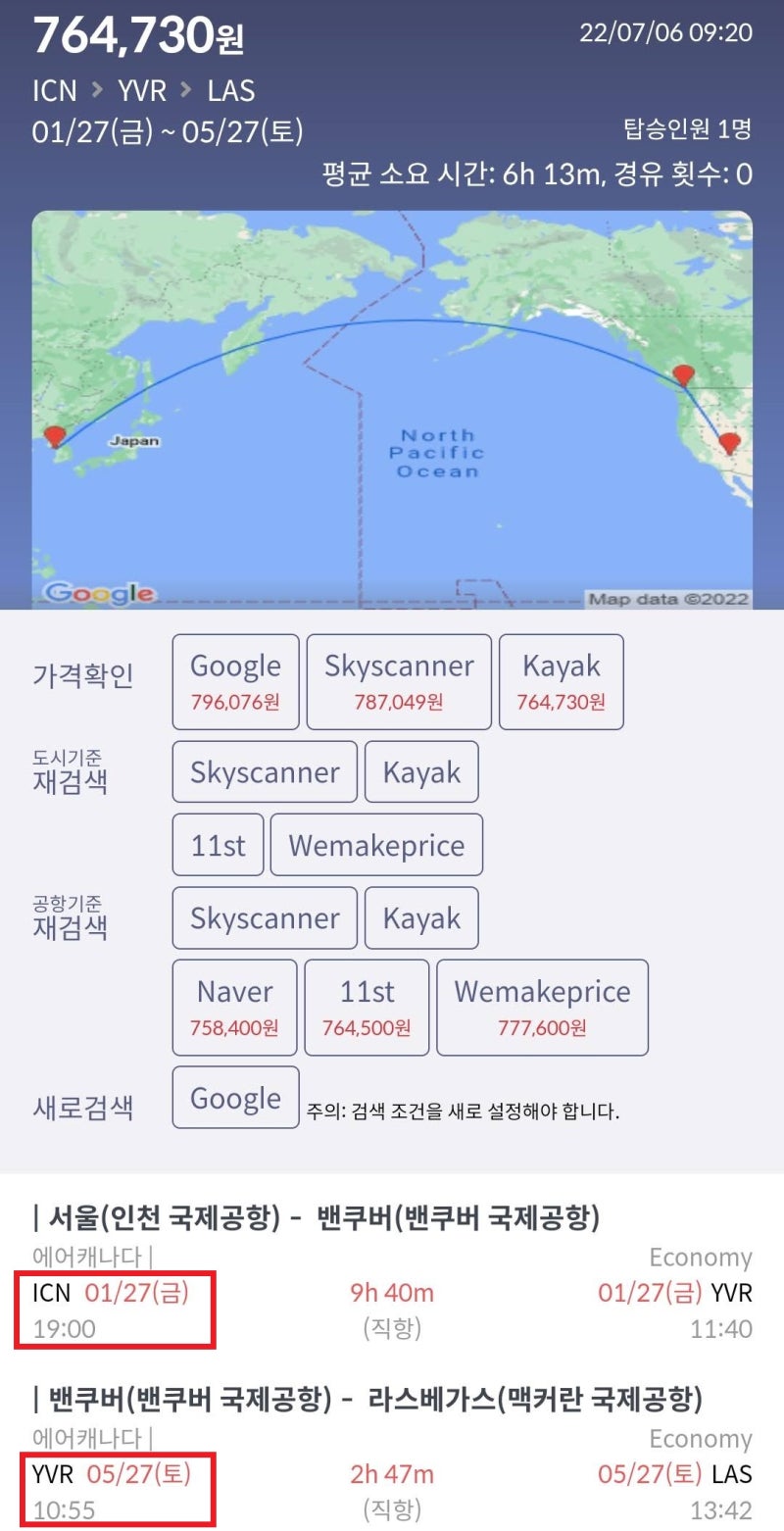Open 11st price of 764,500원

click(367, 1007)
